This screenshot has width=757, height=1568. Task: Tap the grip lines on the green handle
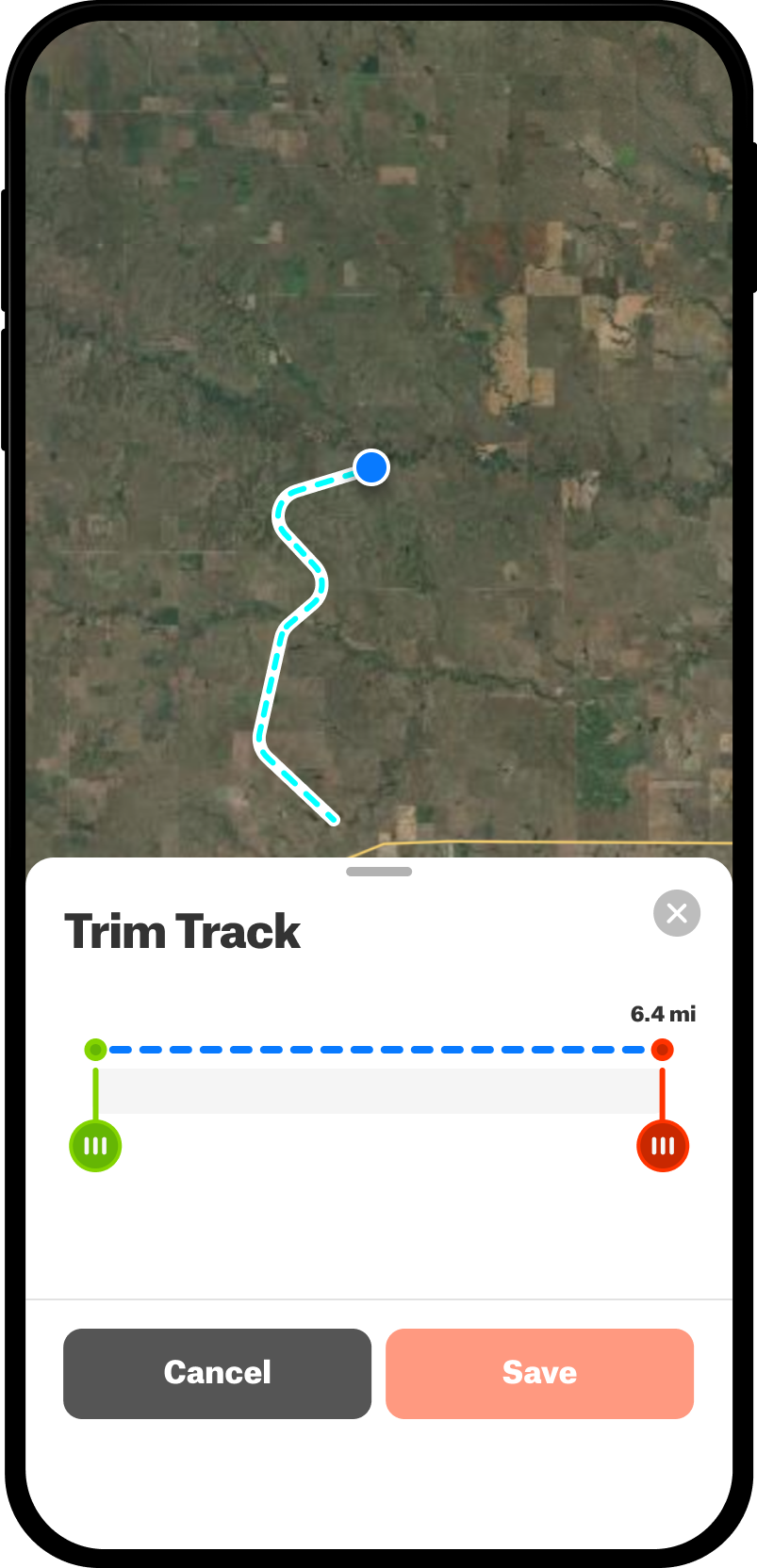[x=95, y=1146]
